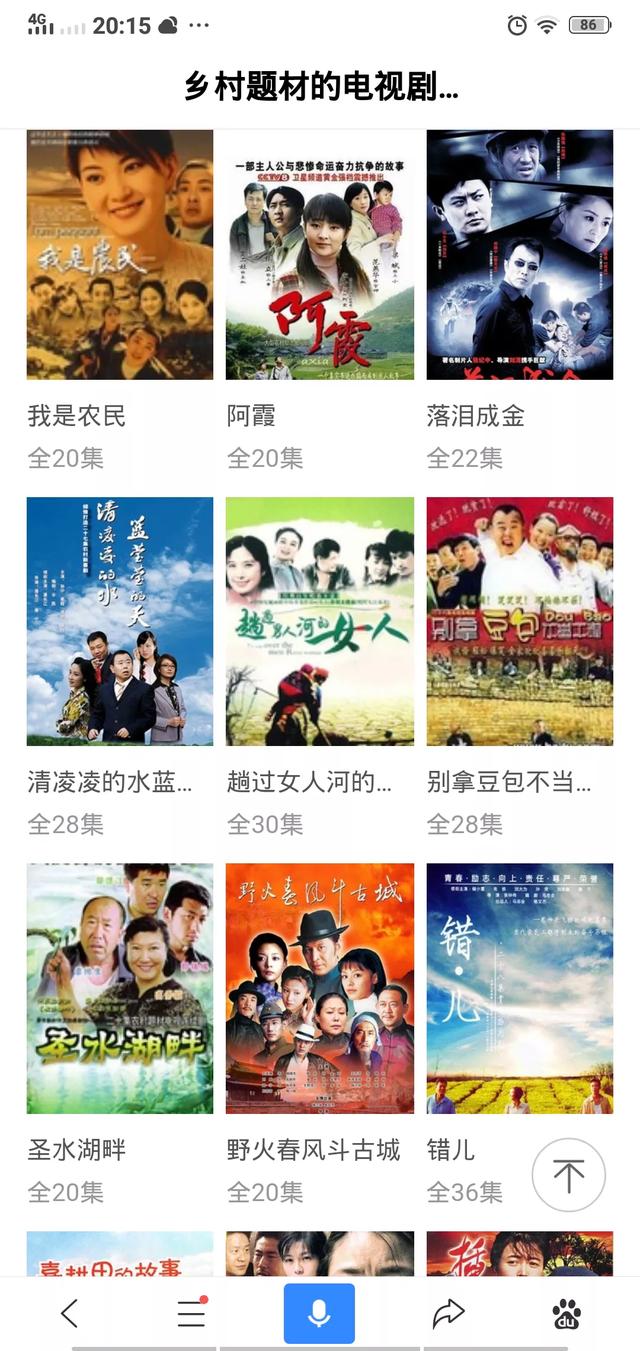Start voice search with the microphone button
Image resolution: width=640 pixels, height=1351 pixels.
[x=319, y=1313]
